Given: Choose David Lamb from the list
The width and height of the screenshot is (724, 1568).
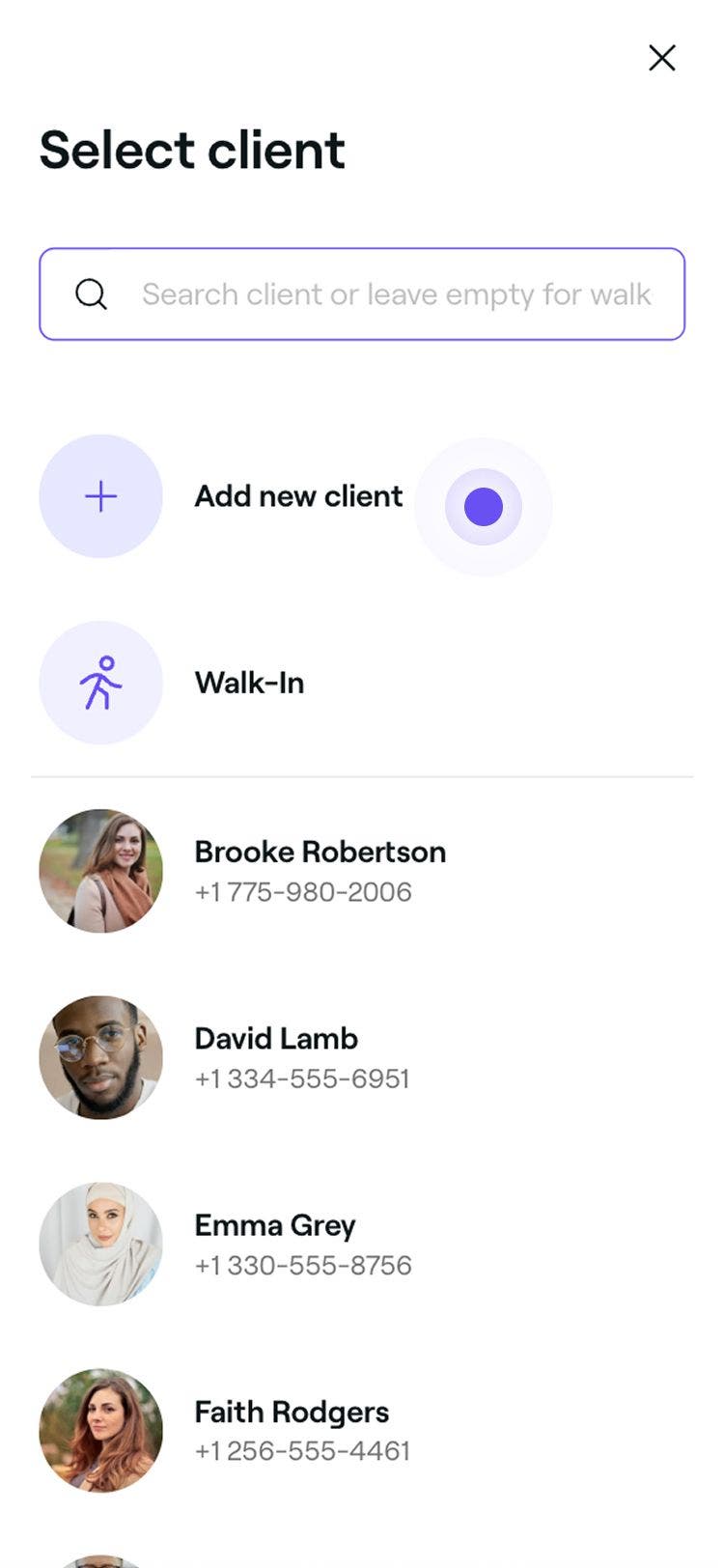Looking at the screenshot, I should [x=276, y=1039].
